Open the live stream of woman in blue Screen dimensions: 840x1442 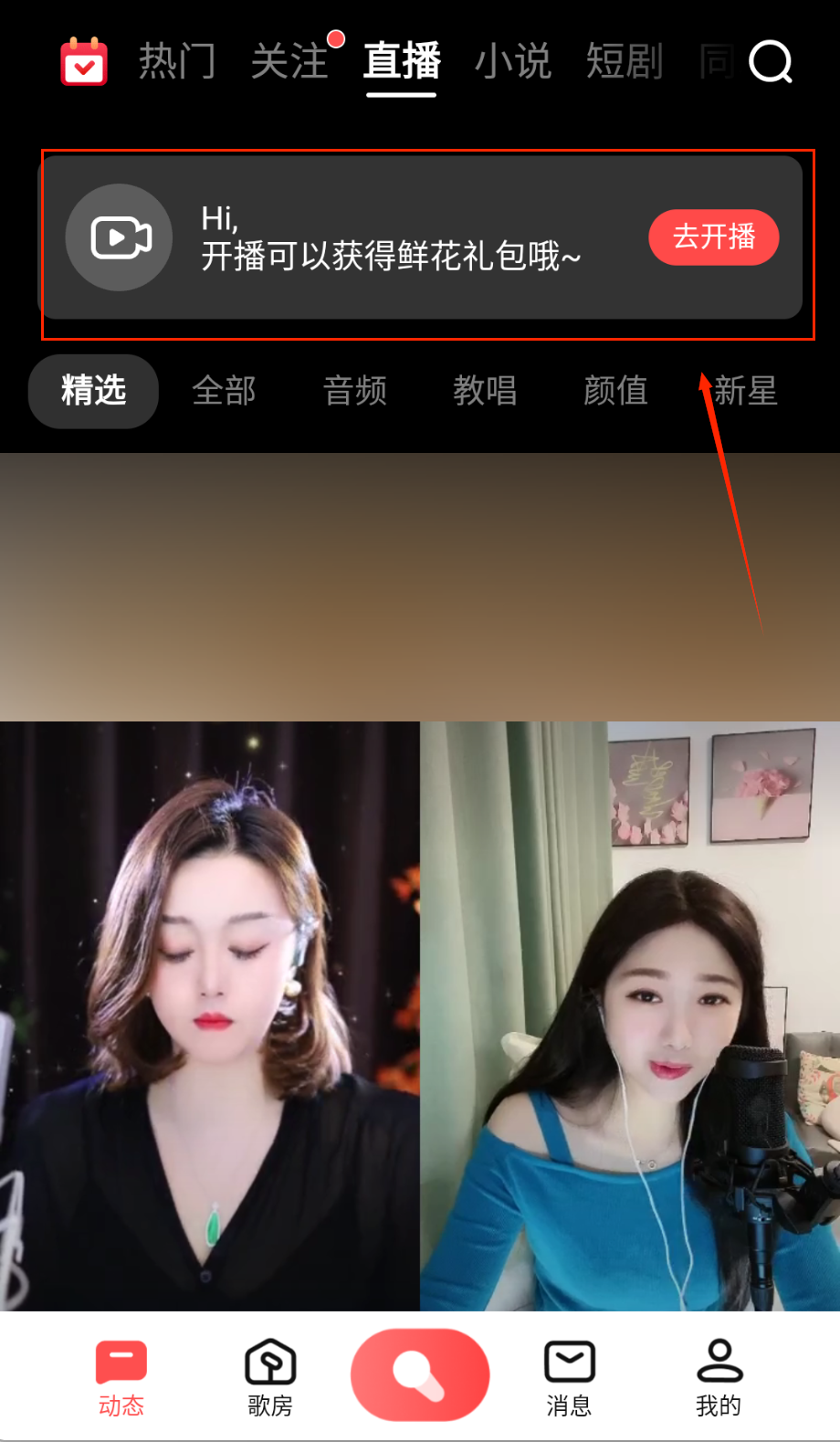pyautogui.click(x=630, y=1016)
